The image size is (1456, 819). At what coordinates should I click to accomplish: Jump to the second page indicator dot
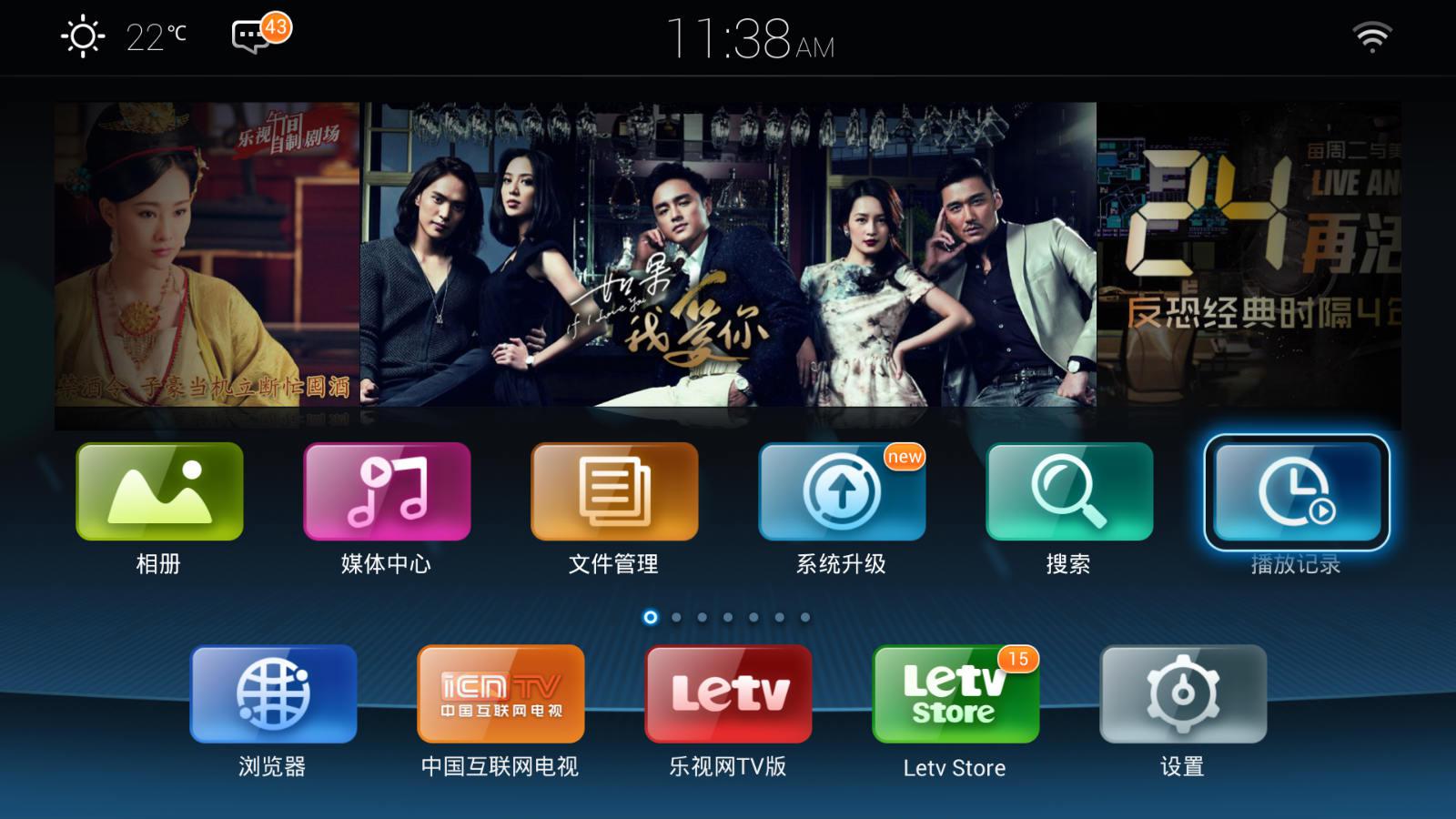(676, 617)
